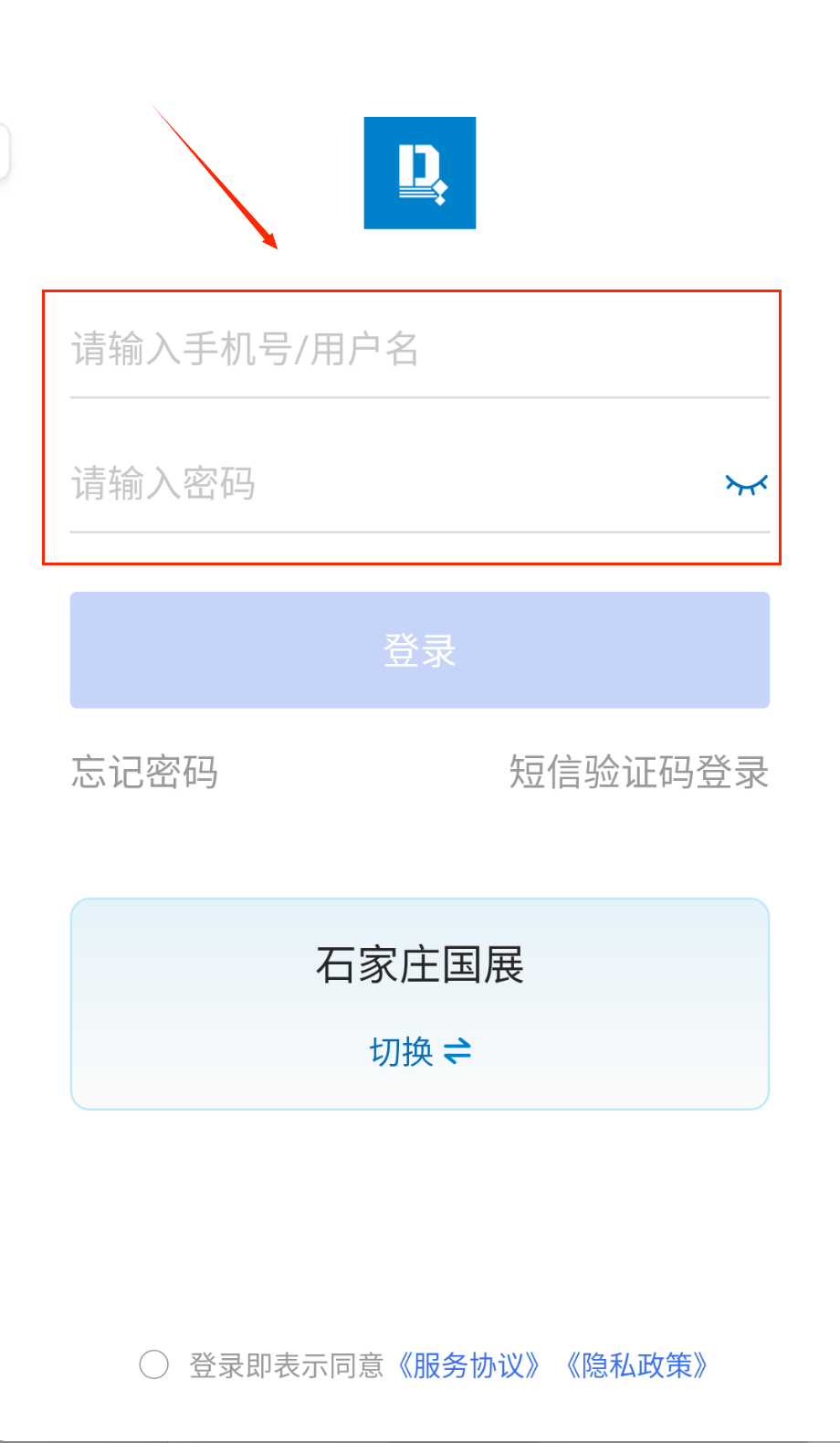Tap 切换 to switch organization
The height and width of the screenshot is (1443, 840).
pyautogui.click(x=420, y=1051)
